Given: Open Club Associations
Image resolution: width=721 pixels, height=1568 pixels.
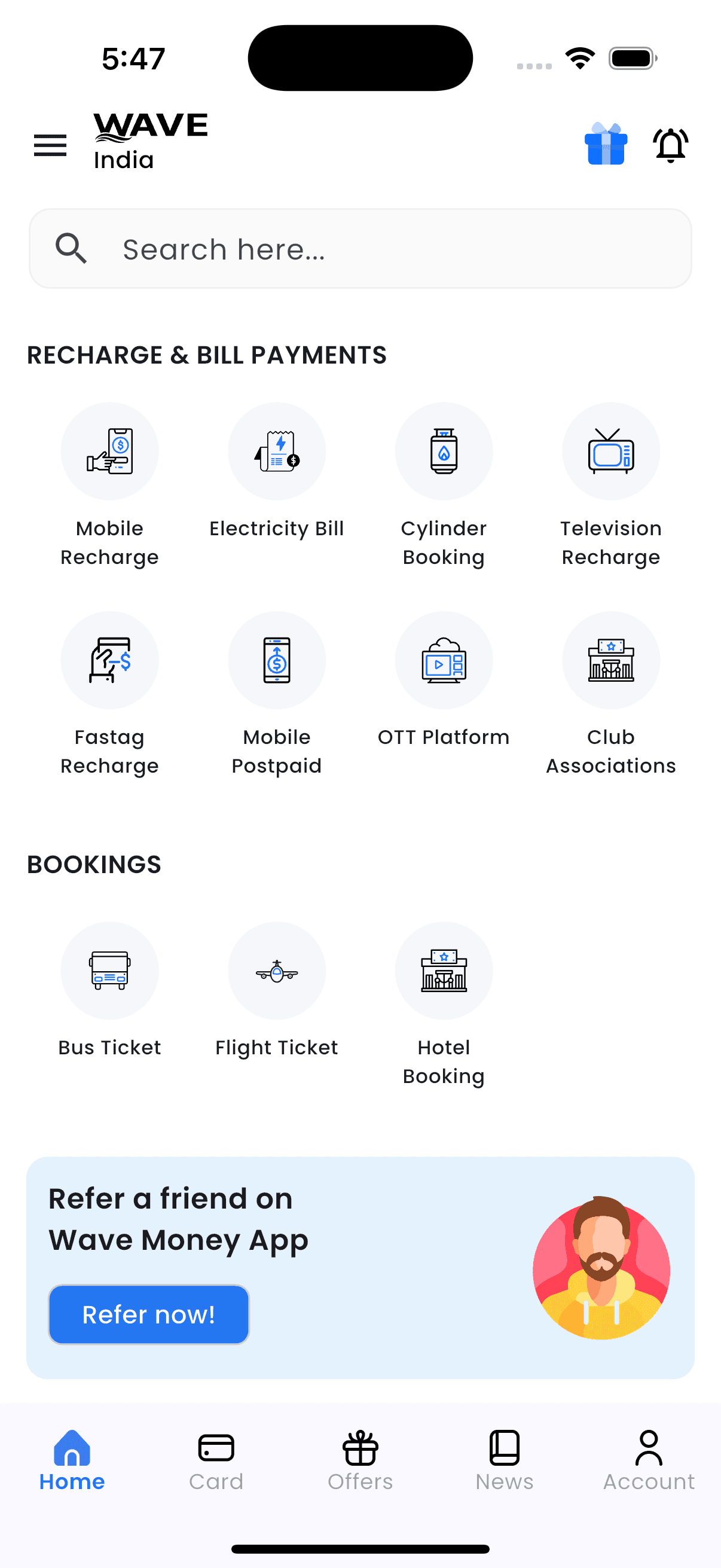Looking at the screenshot, I should click(x=611, y=694).
